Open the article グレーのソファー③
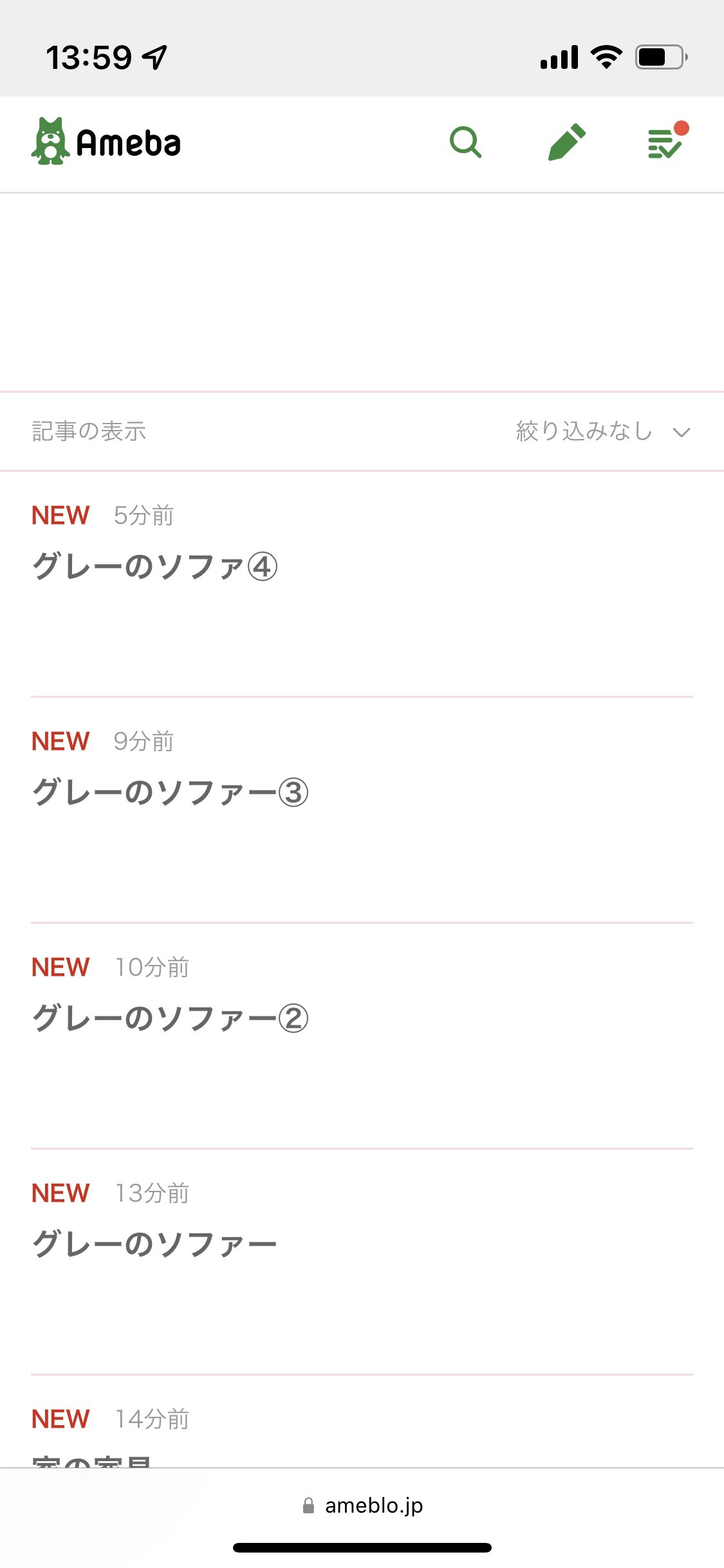 point(170,793)
